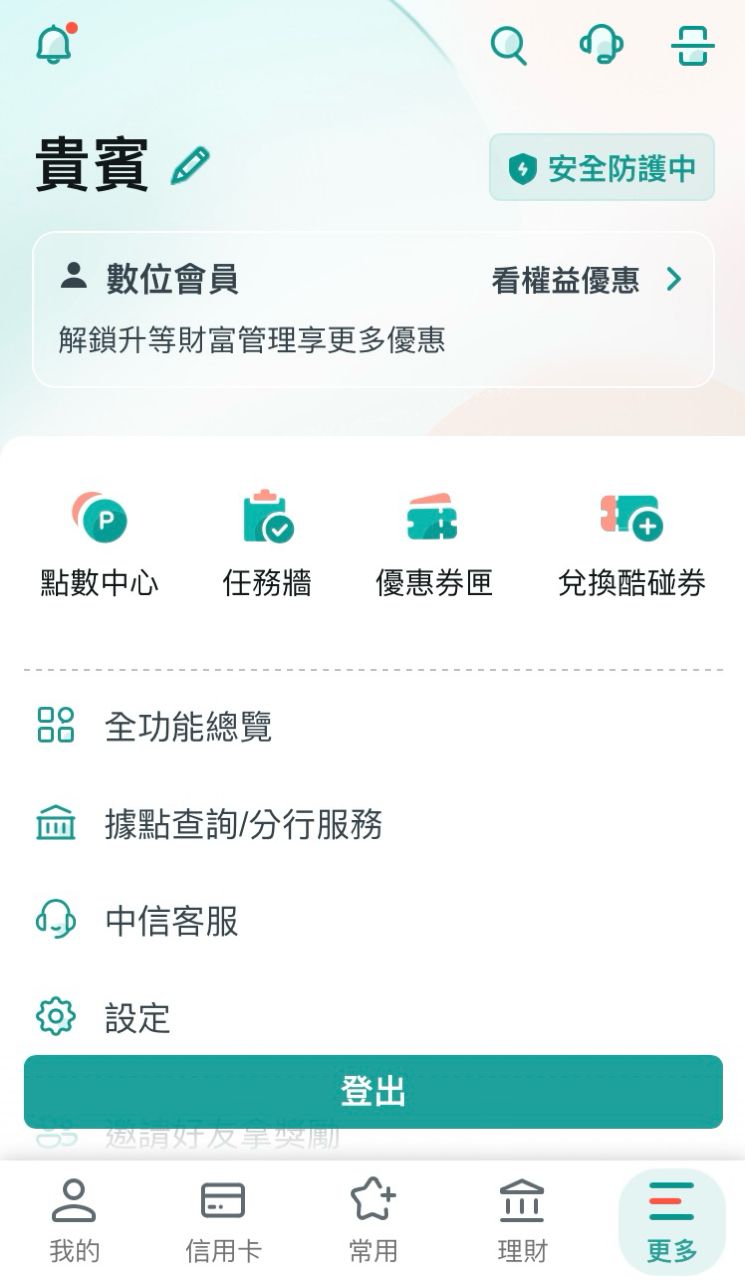Viewport: 745px width, 1280px height.
Task: Open 點數中心 points center
Action: (99, 545)
